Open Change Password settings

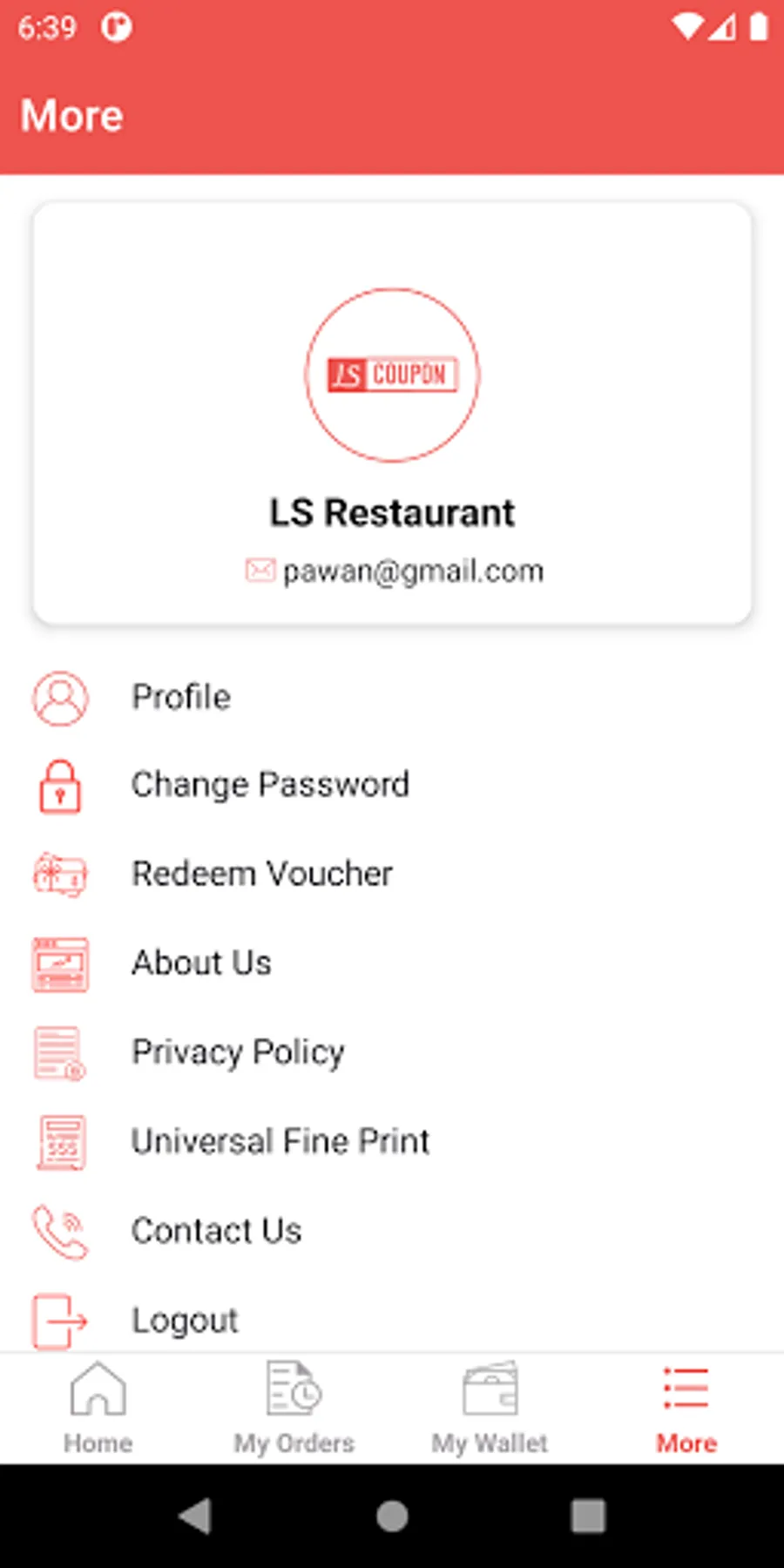(269, 785)
